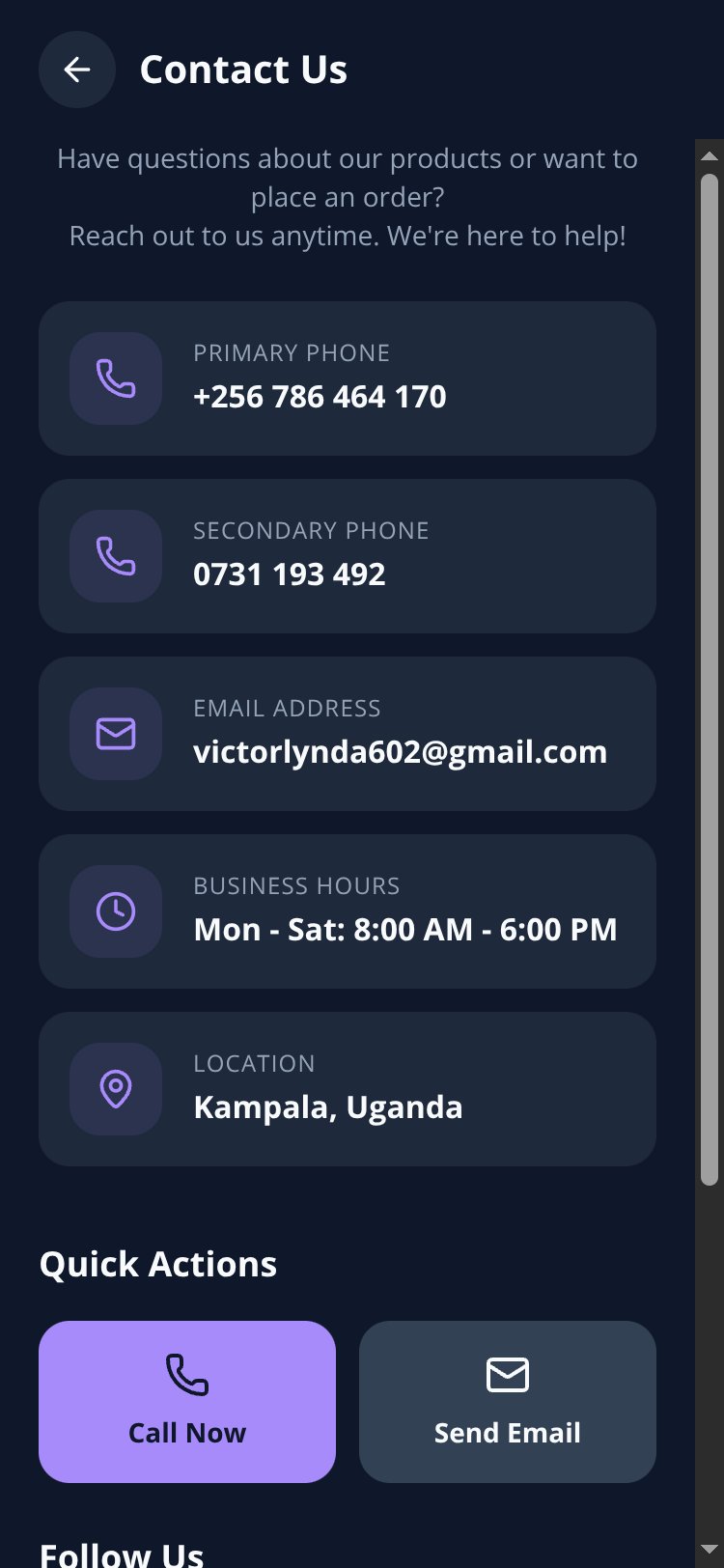Go back using the arrow button
The width and height of the screenshot is (724, 1568).
[x=77, y=70]
